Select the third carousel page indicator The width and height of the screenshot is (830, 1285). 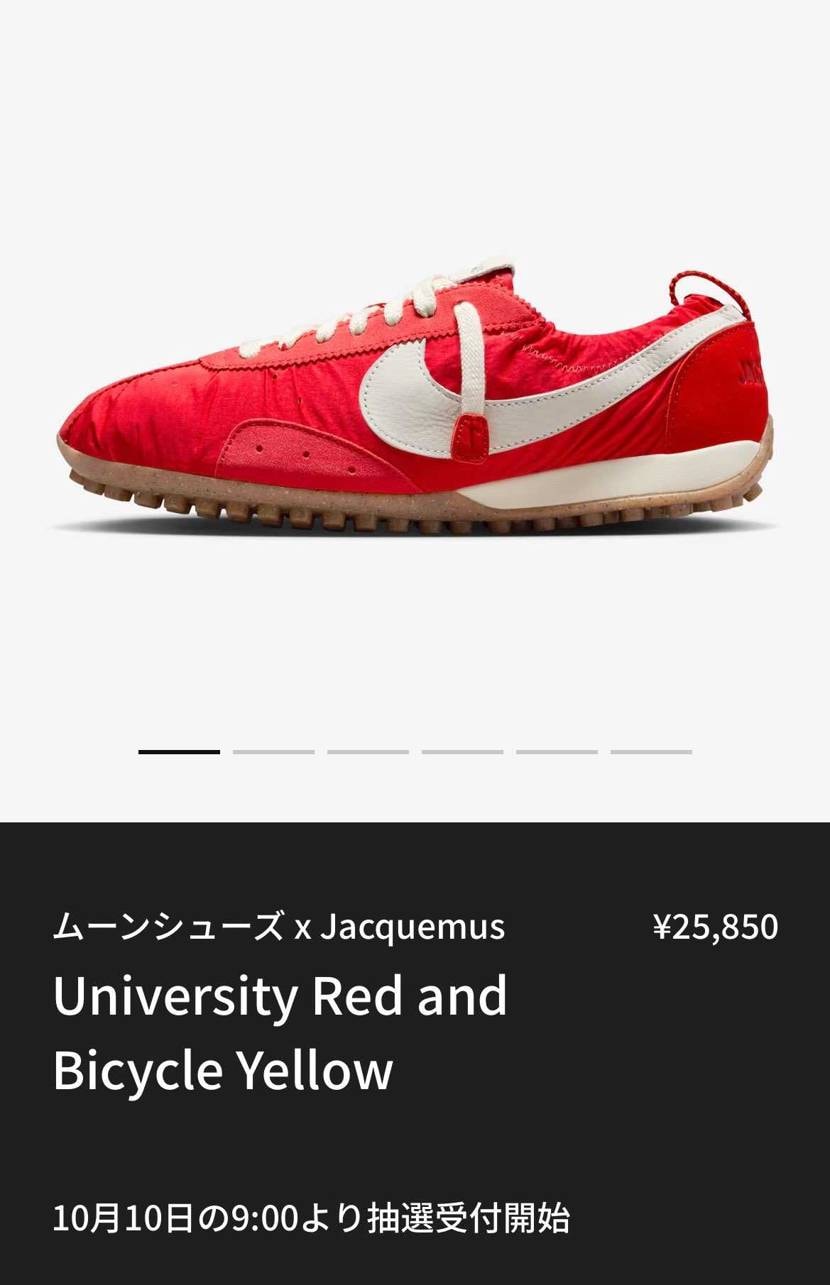pyautogui.click(x=367, y=751)
